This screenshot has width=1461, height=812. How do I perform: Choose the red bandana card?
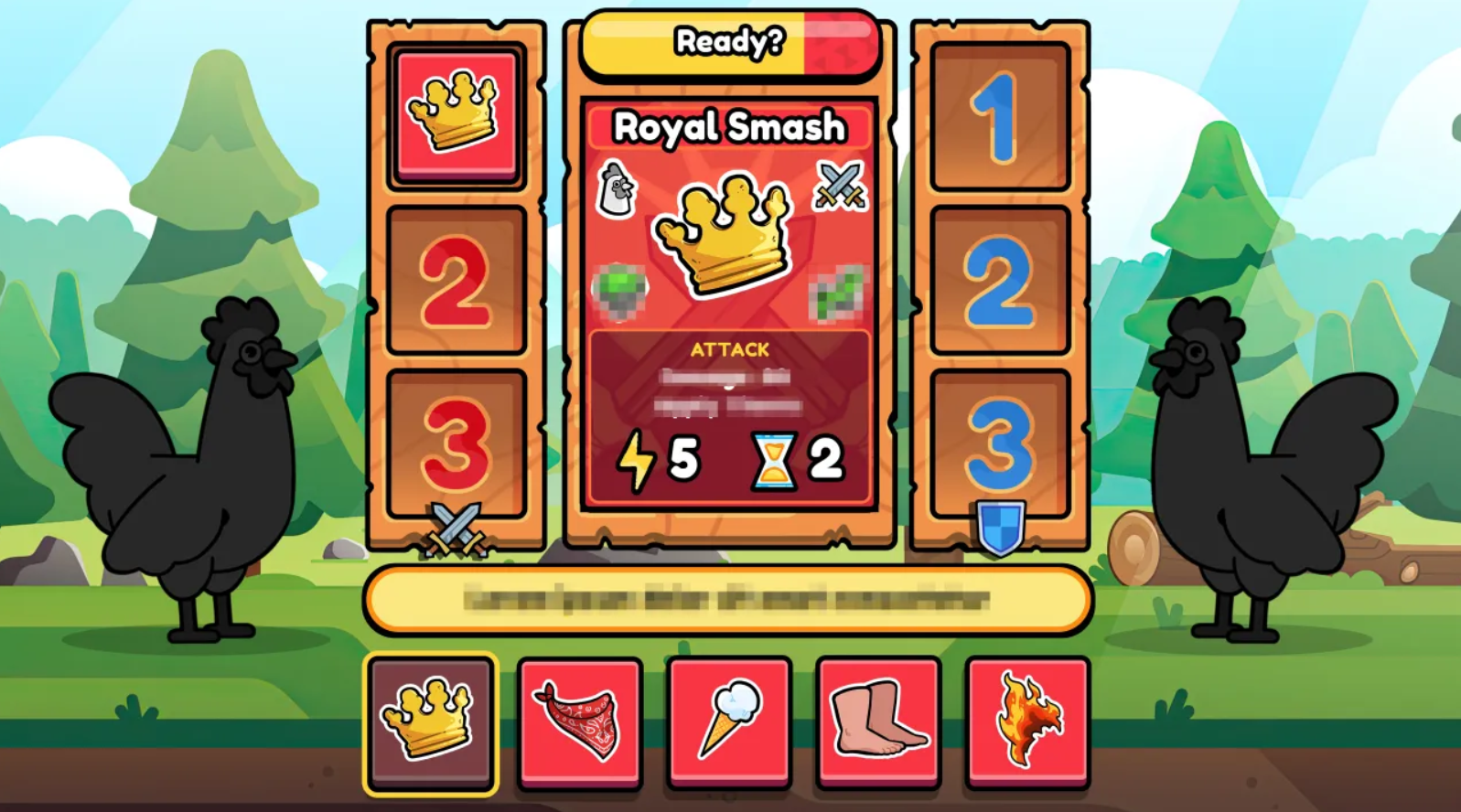click(x=580, y=721)
